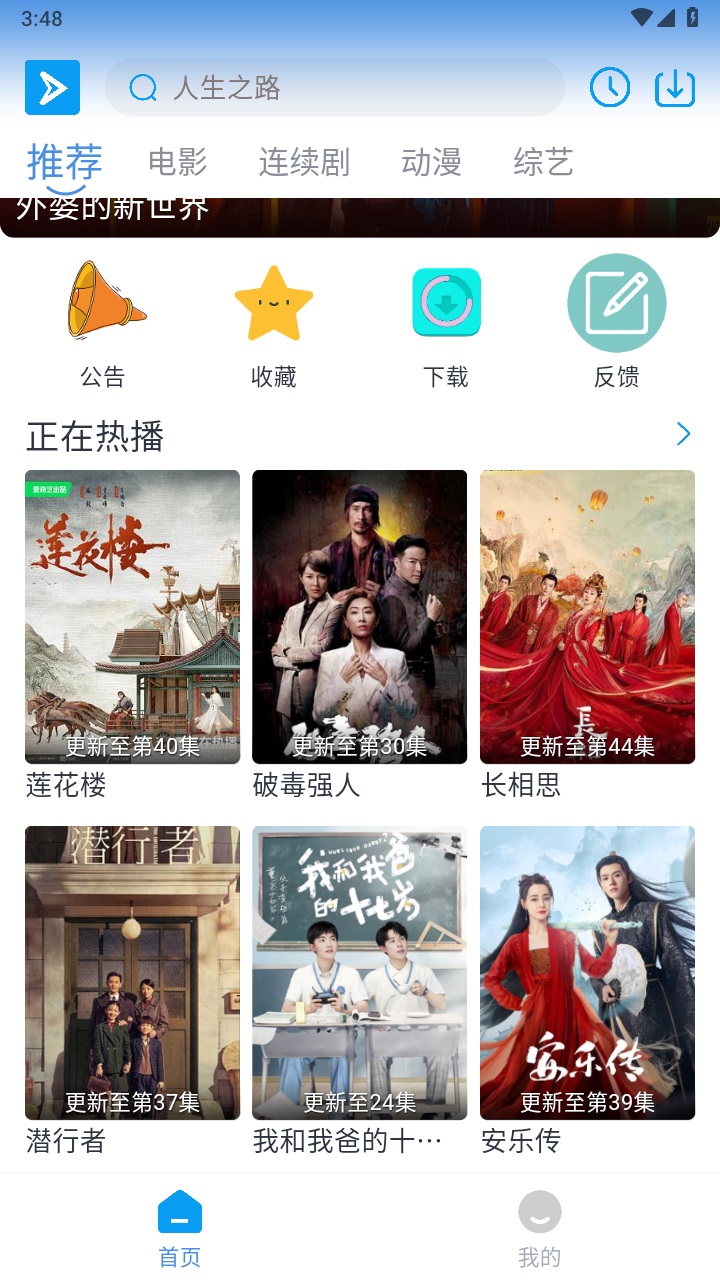720x1280 pixels.
Task: Open the 公告 announcements shortcut
Action: click(x=103, y=322)
